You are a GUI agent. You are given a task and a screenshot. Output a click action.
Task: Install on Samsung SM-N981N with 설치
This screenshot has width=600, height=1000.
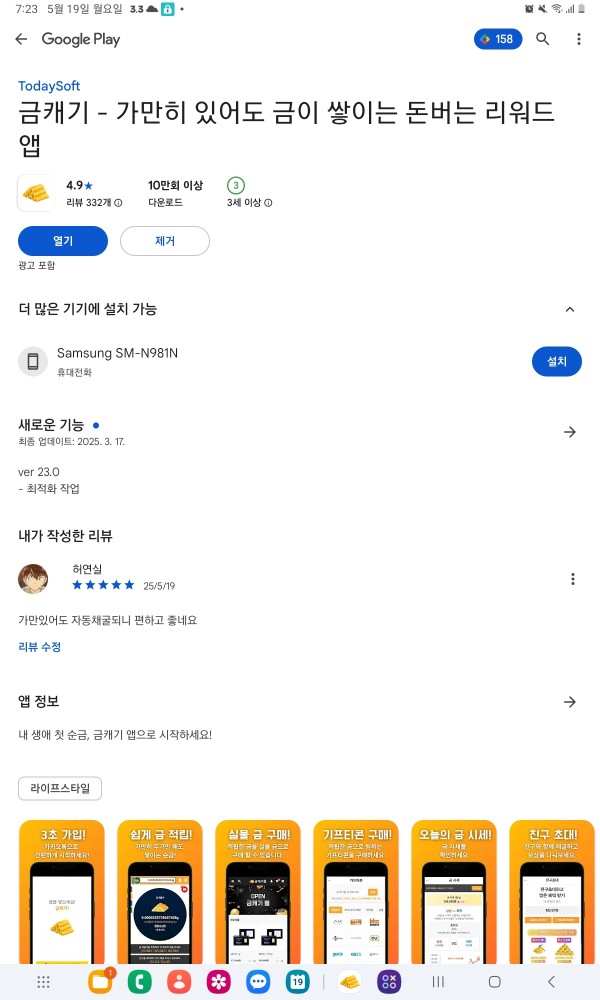coord(557,361)
